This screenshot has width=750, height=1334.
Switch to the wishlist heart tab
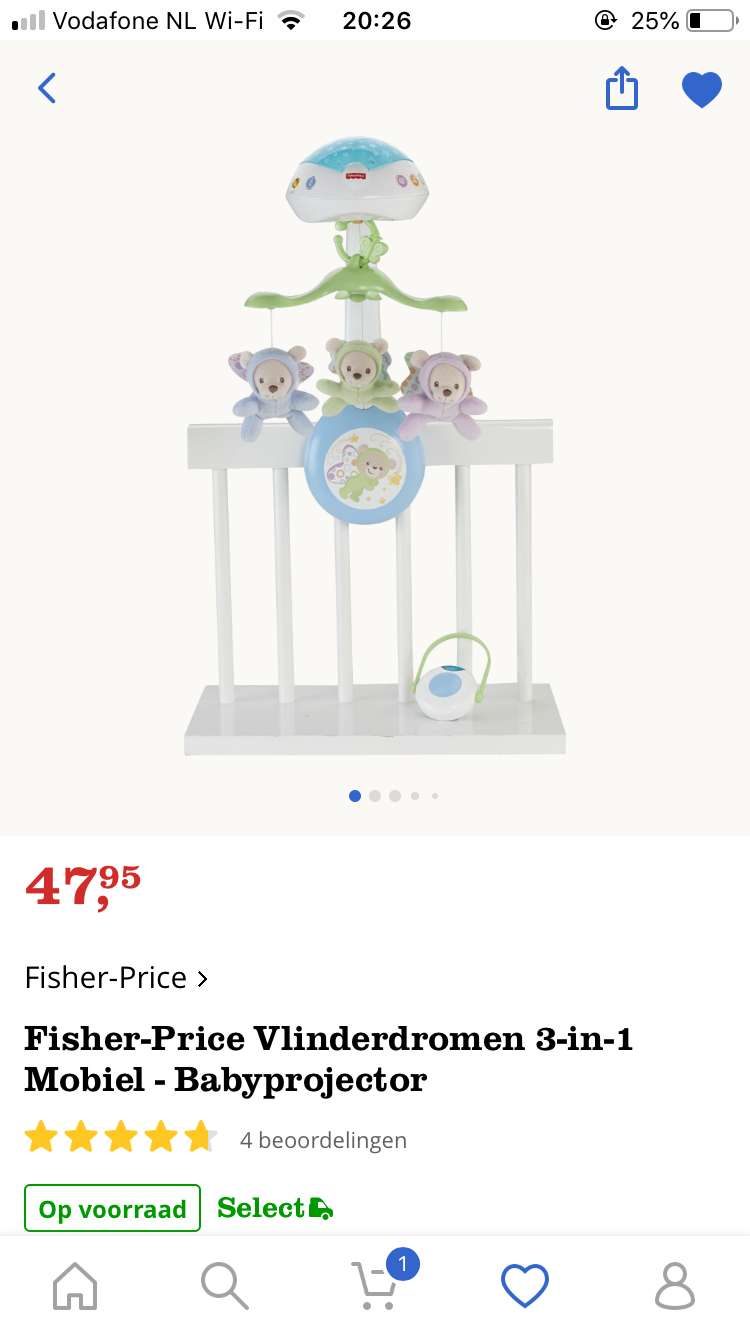pos(525,1285)
